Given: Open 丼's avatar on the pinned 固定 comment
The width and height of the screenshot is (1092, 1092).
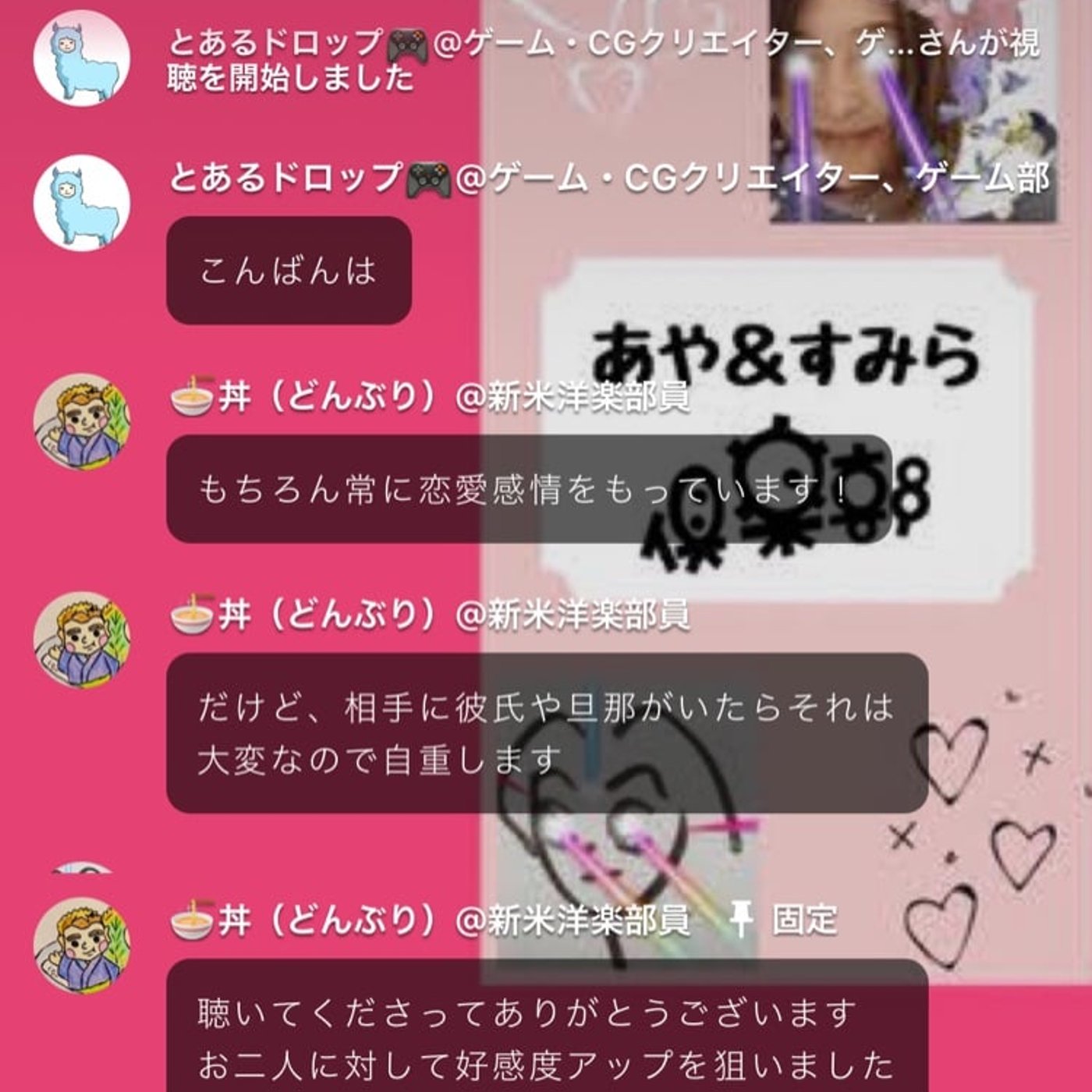Looking at the screenshot, I should click(x=81, y=945).
